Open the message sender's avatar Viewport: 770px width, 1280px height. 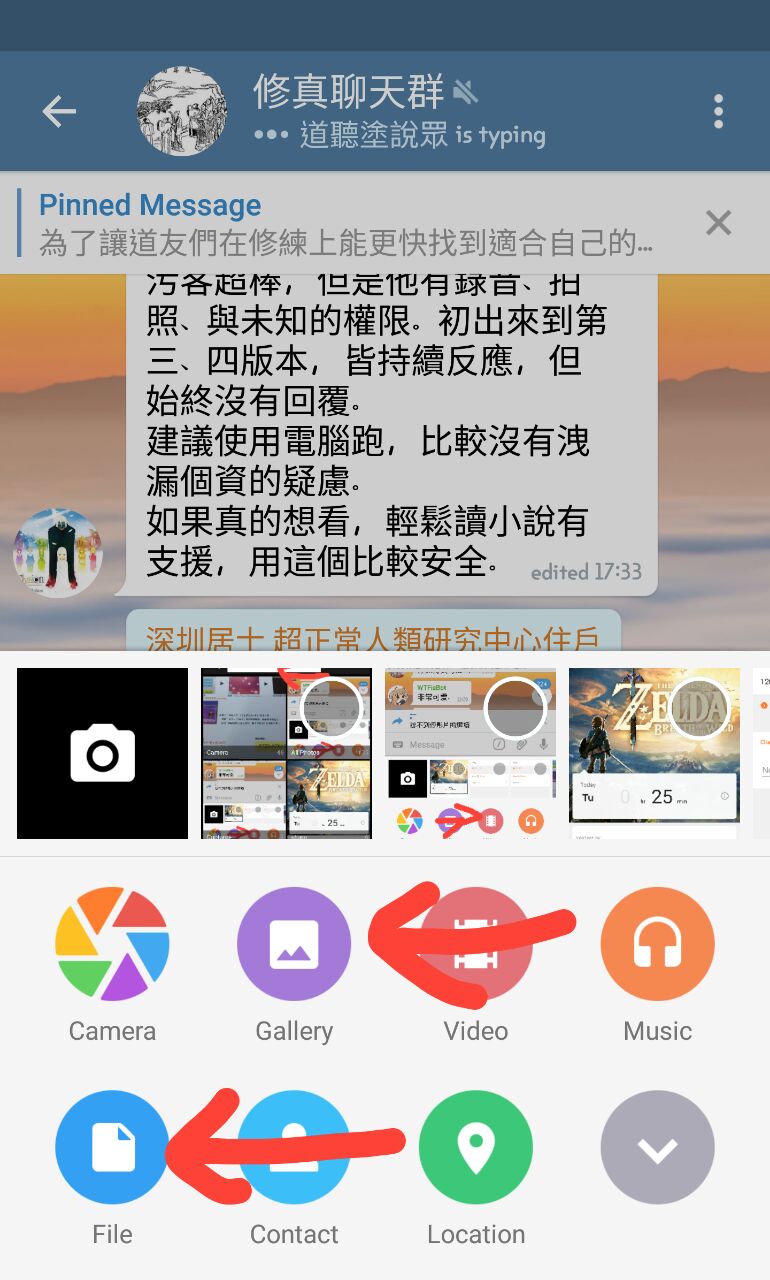(x=57, y=553)
